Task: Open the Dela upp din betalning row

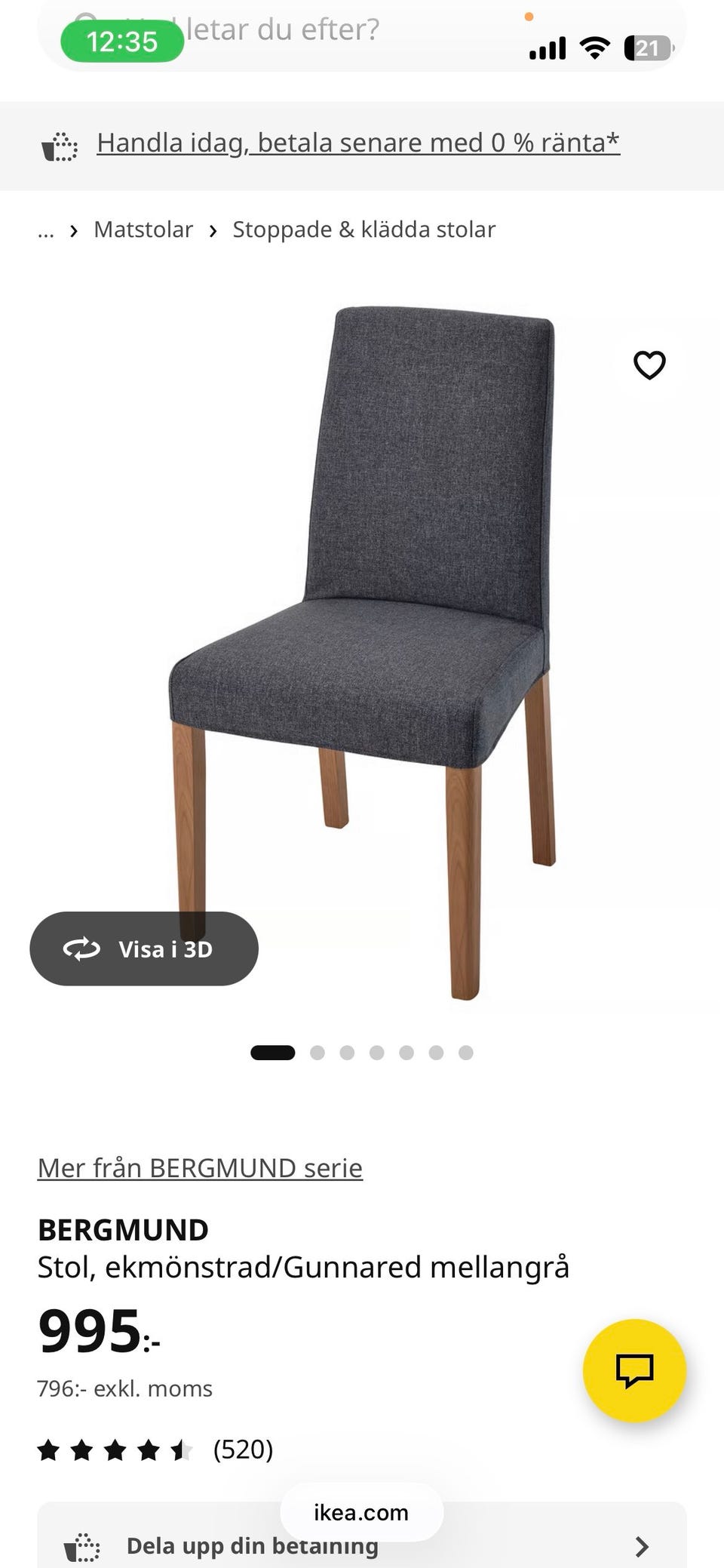Action: click(362, 1539)
